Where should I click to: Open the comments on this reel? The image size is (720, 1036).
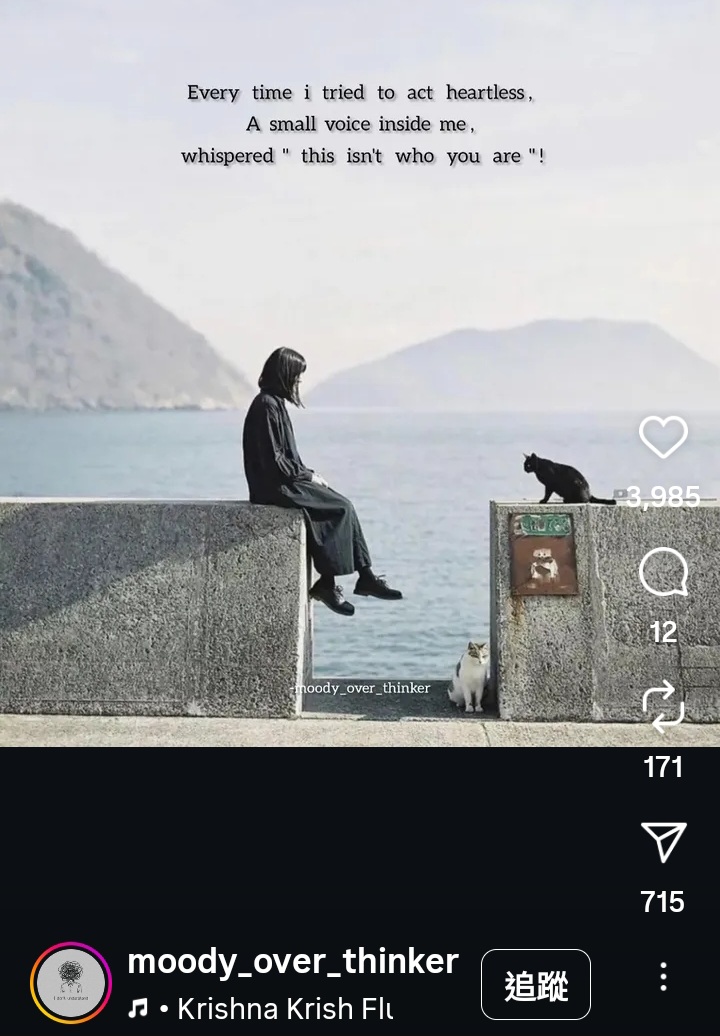pyautogui.click(x=663, y=574)
